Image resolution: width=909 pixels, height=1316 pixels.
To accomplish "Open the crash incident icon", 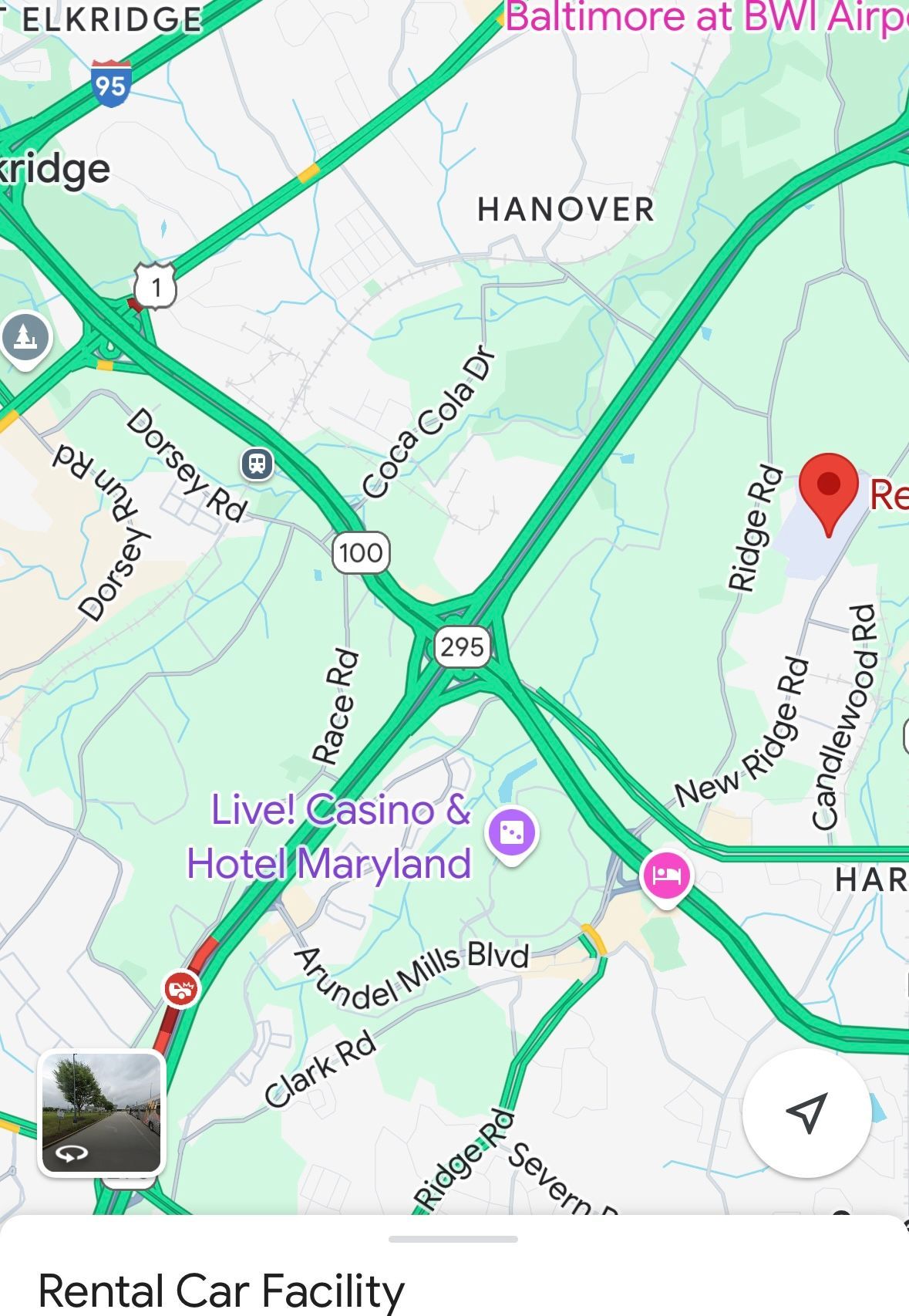I will tap(181, 988).
